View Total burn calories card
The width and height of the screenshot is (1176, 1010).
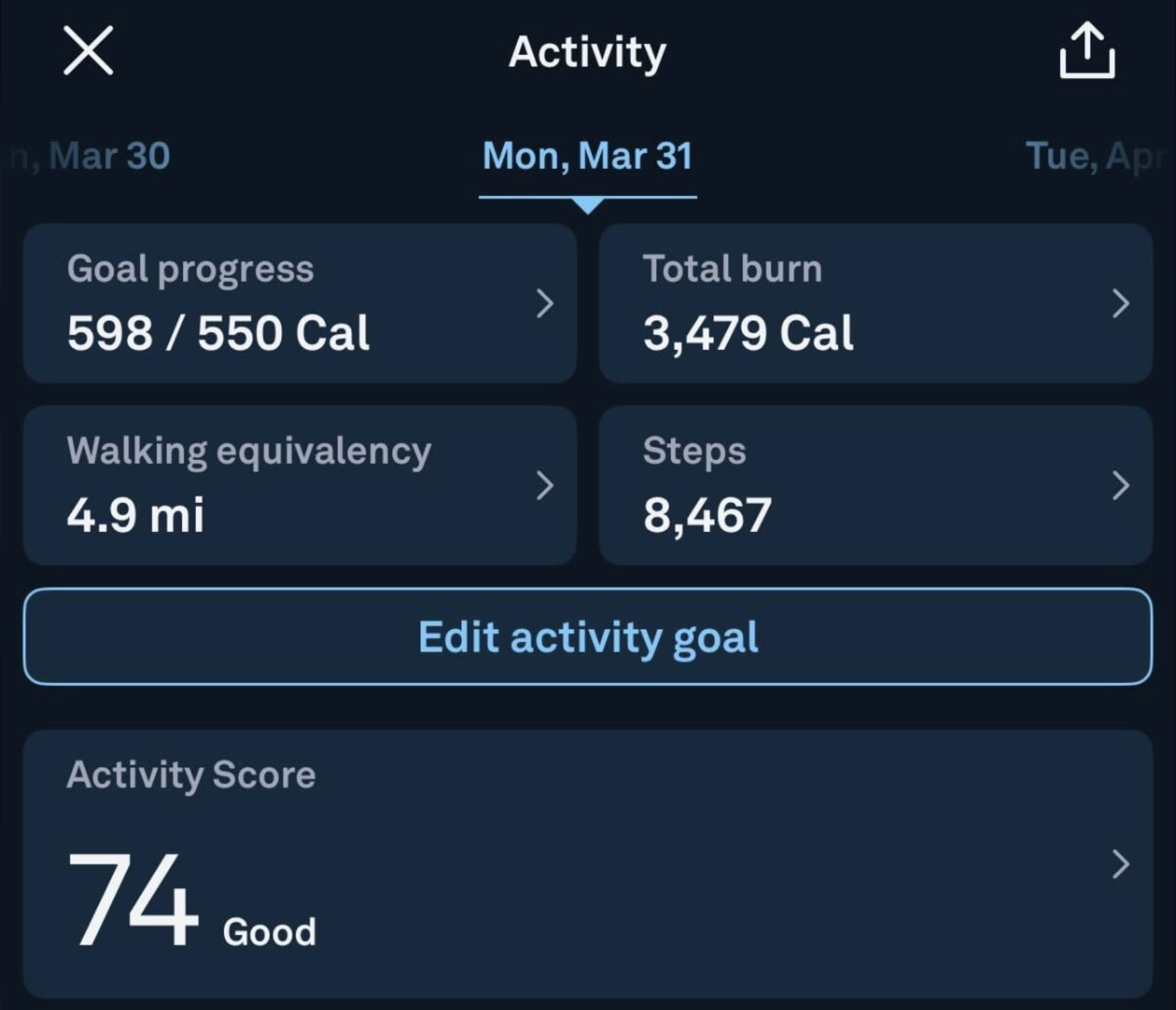(x=875, y=303)
